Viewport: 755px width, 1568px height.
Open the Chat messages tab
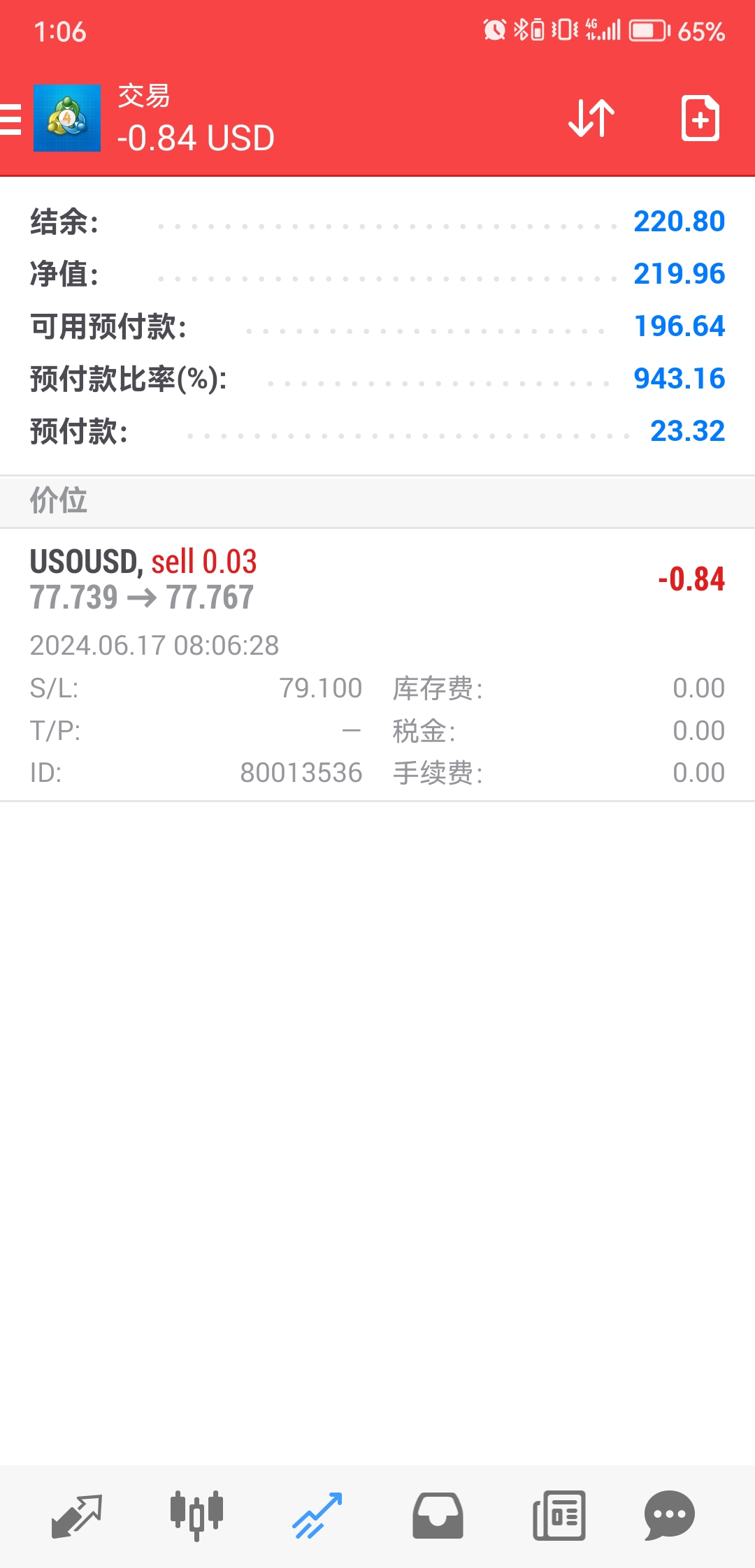click(670, 1516)
